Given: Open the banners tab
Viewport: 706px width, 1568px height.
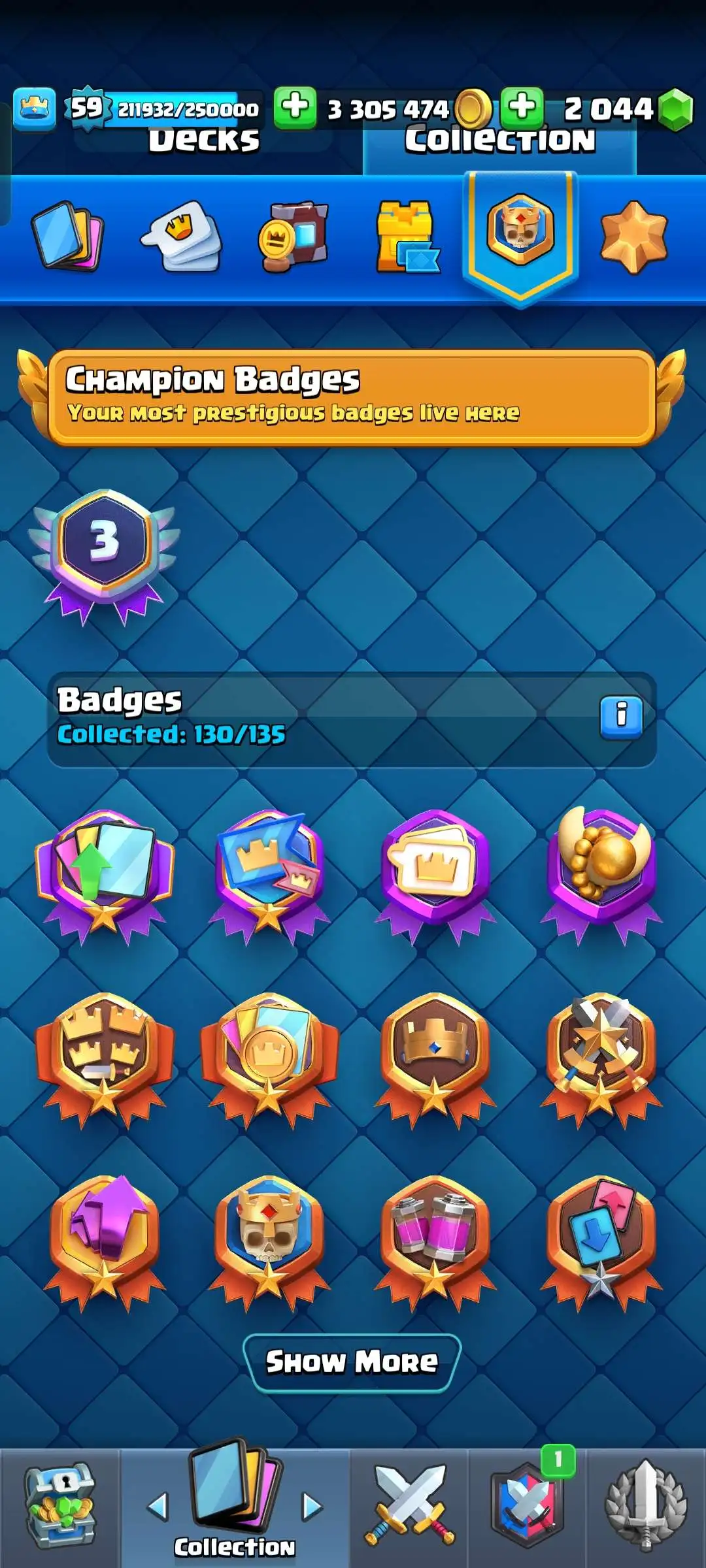Looking at the screenshot, I should click(293, 237).
